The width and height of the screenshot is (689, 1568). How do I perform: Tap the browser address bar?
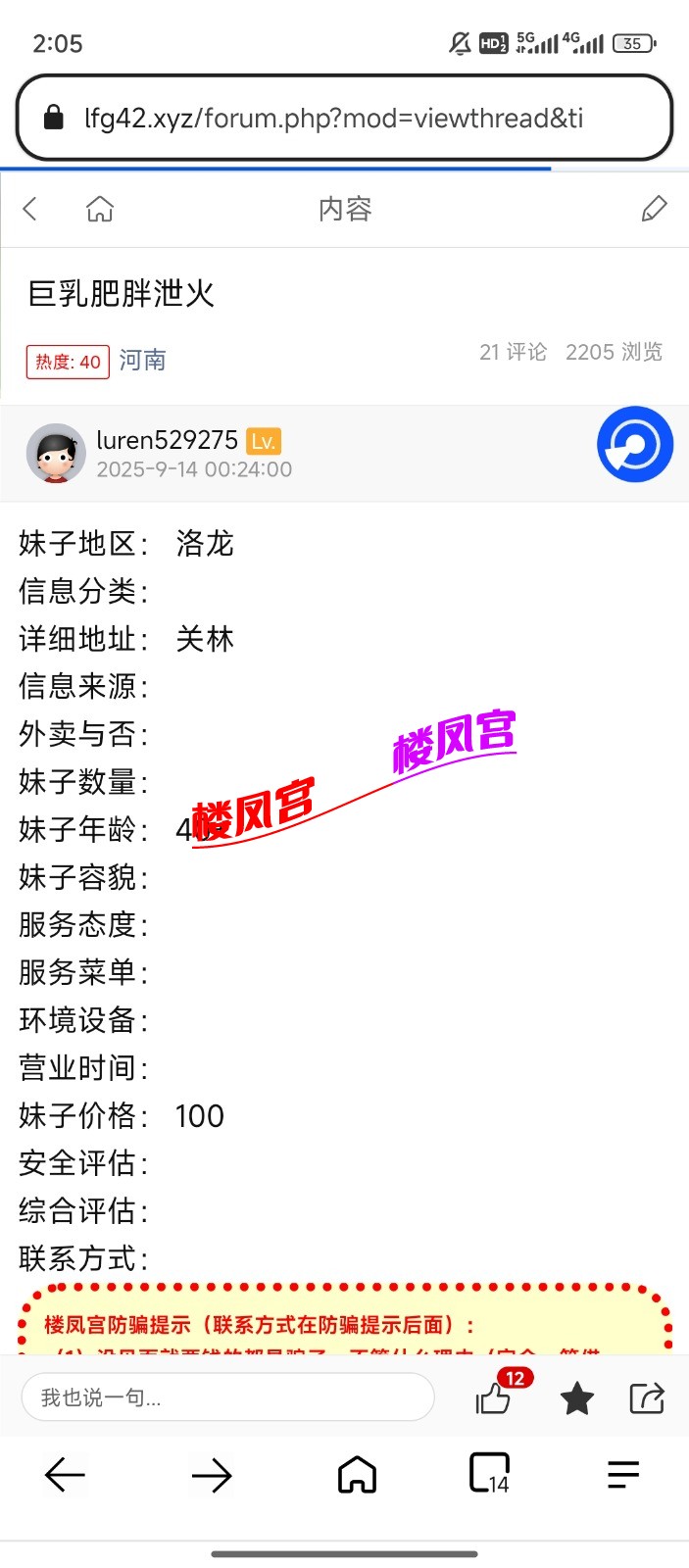pos(333,119)
